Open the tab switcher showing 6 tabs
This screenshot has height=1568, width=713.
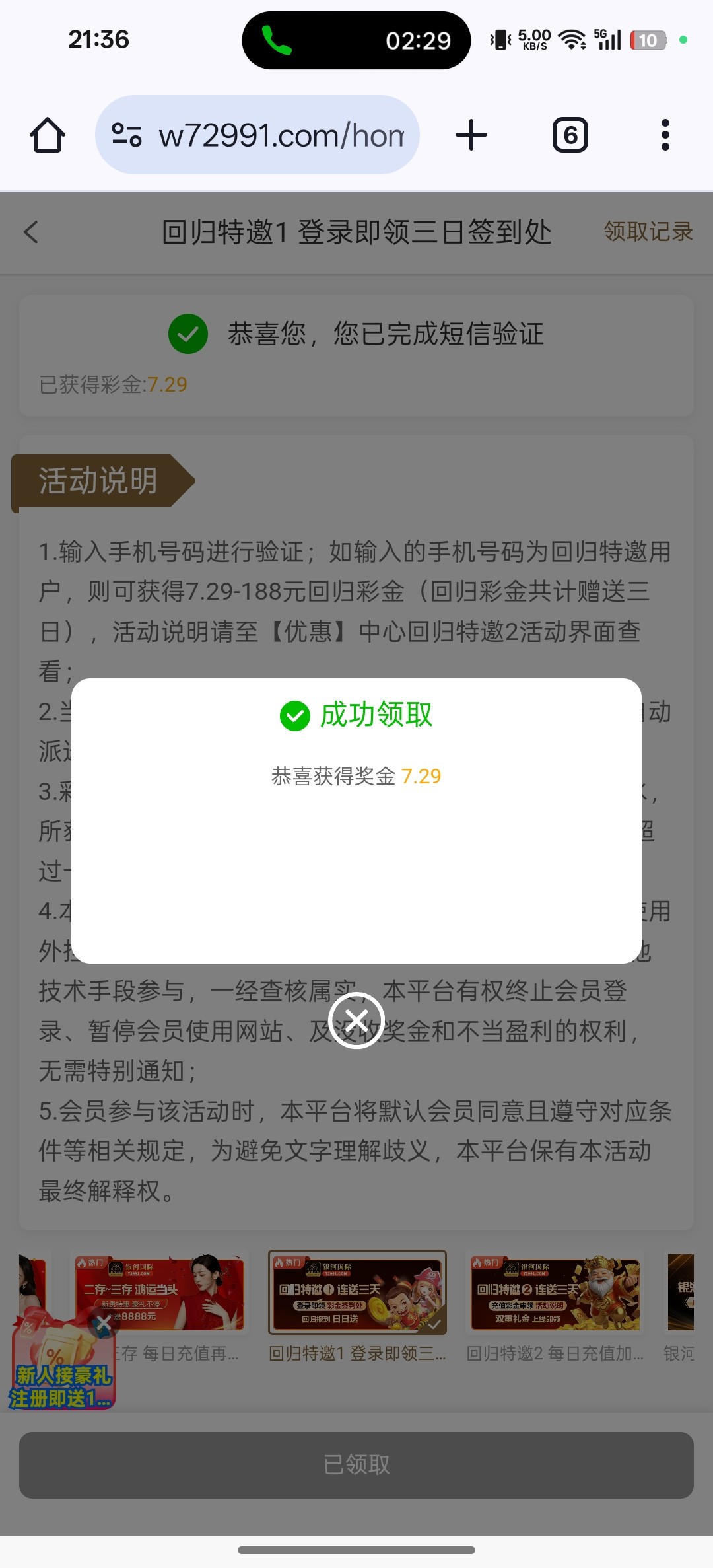tap(570, 135)
